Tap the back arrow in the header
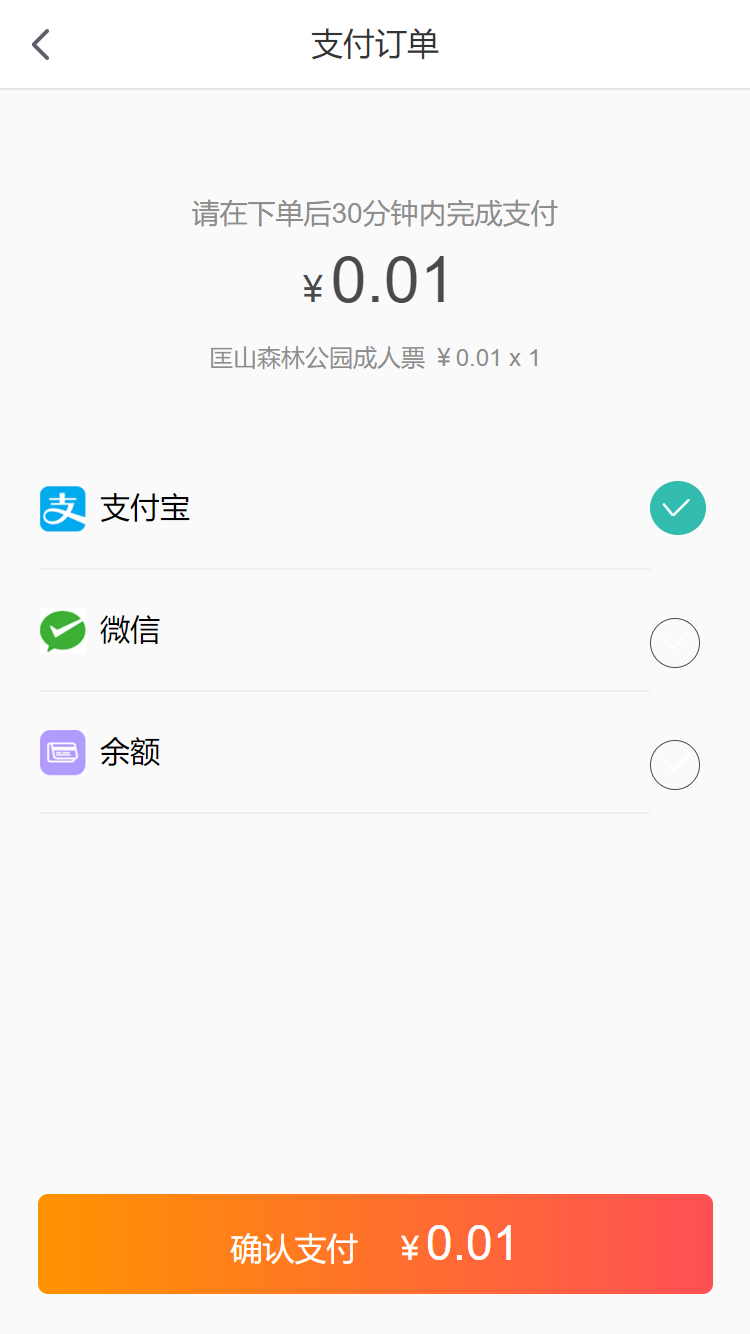Image resolution: width=750 pixels, height=1334 pixels. pyautogui.click(x=40, y=44)
